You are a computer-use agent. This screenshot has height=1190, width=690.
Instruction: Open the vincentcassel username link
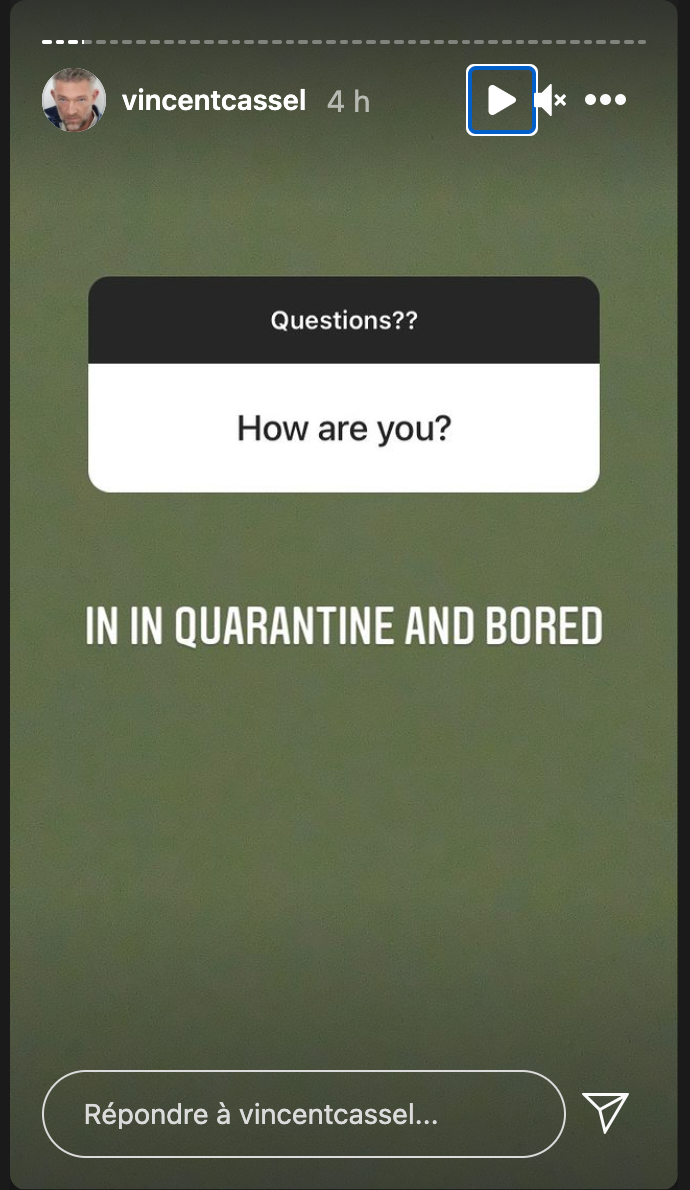click(x=213, y=100)
